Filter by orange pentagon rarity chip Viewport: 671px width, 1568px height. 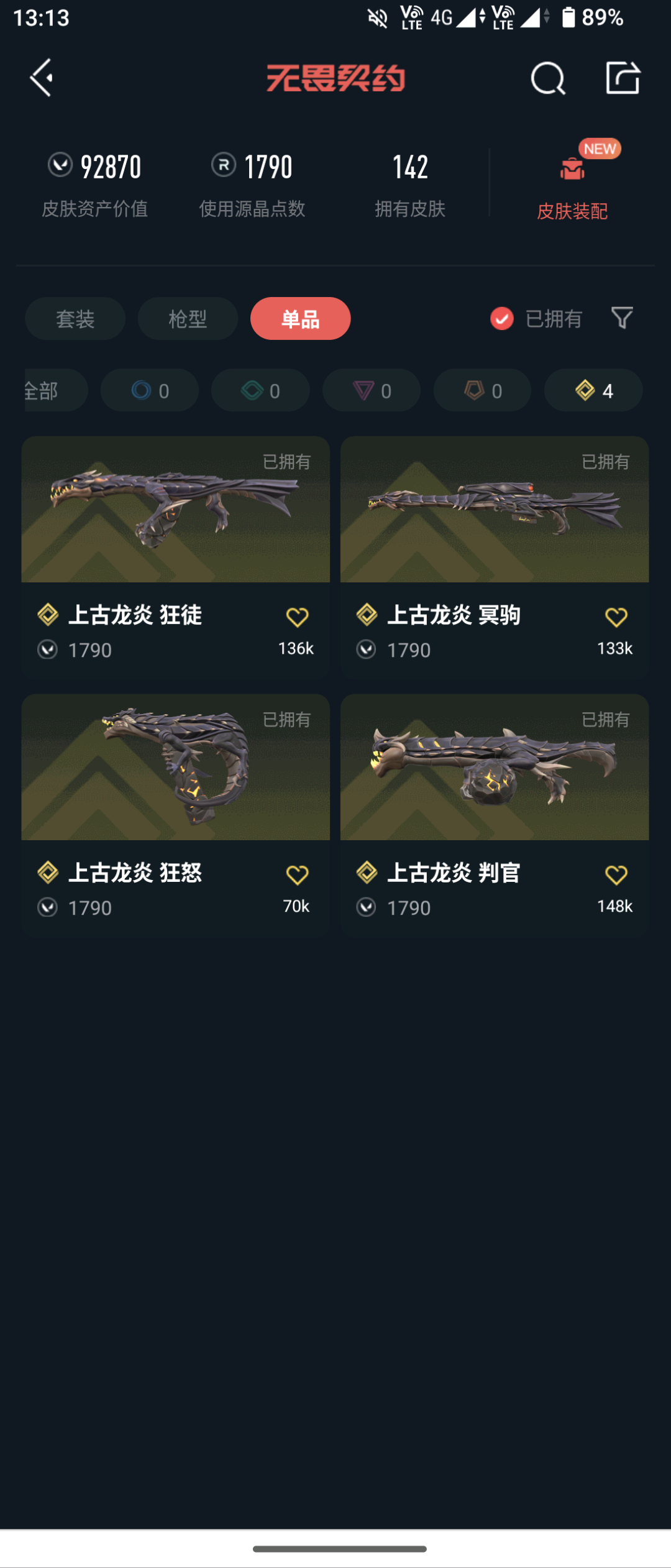point(482,390)
